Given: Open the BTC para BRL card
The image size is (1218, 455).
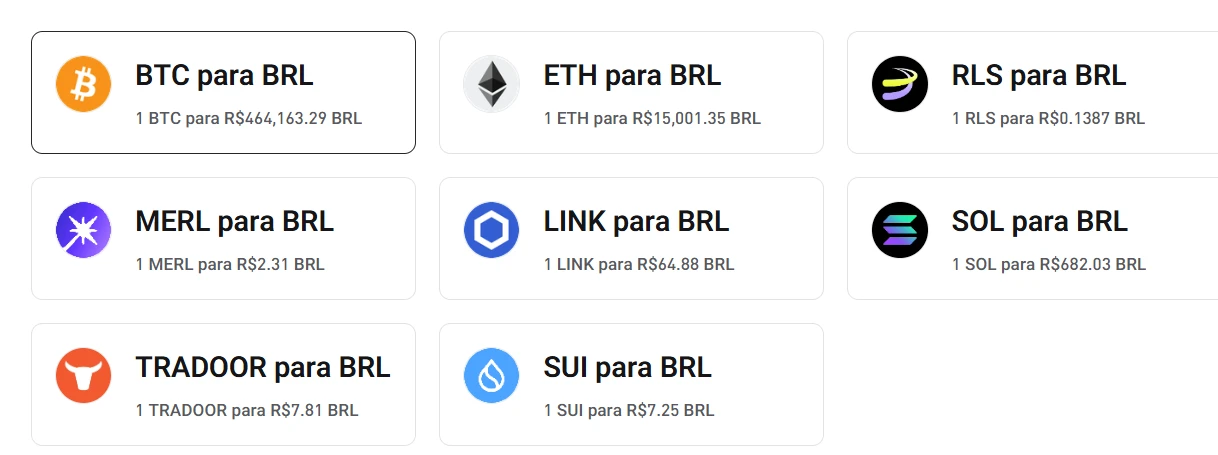Looking at the screenshot, I should [x=223, y=92].
